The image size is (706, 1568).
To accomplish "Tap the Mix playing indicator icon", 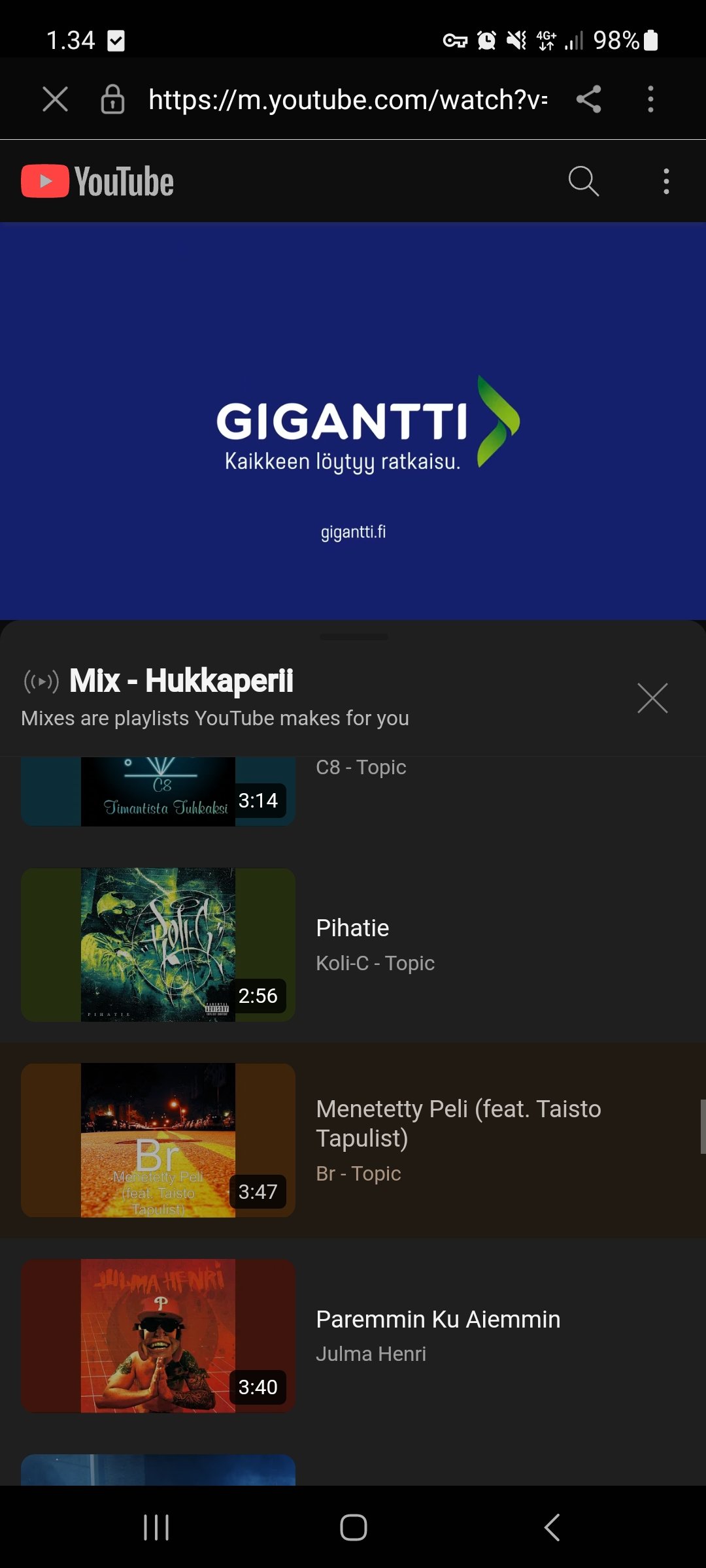I will coord(41,681).
